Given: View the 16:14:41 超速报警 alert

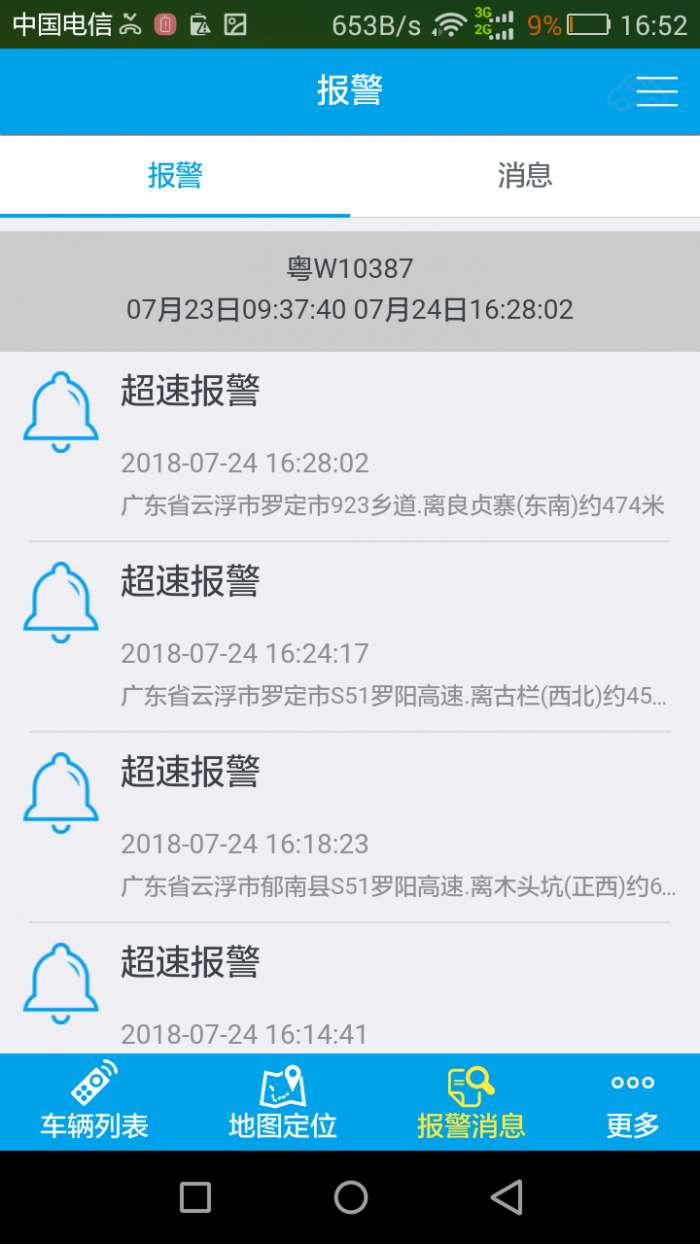Looking at the screenshot, I should (350, 995).
